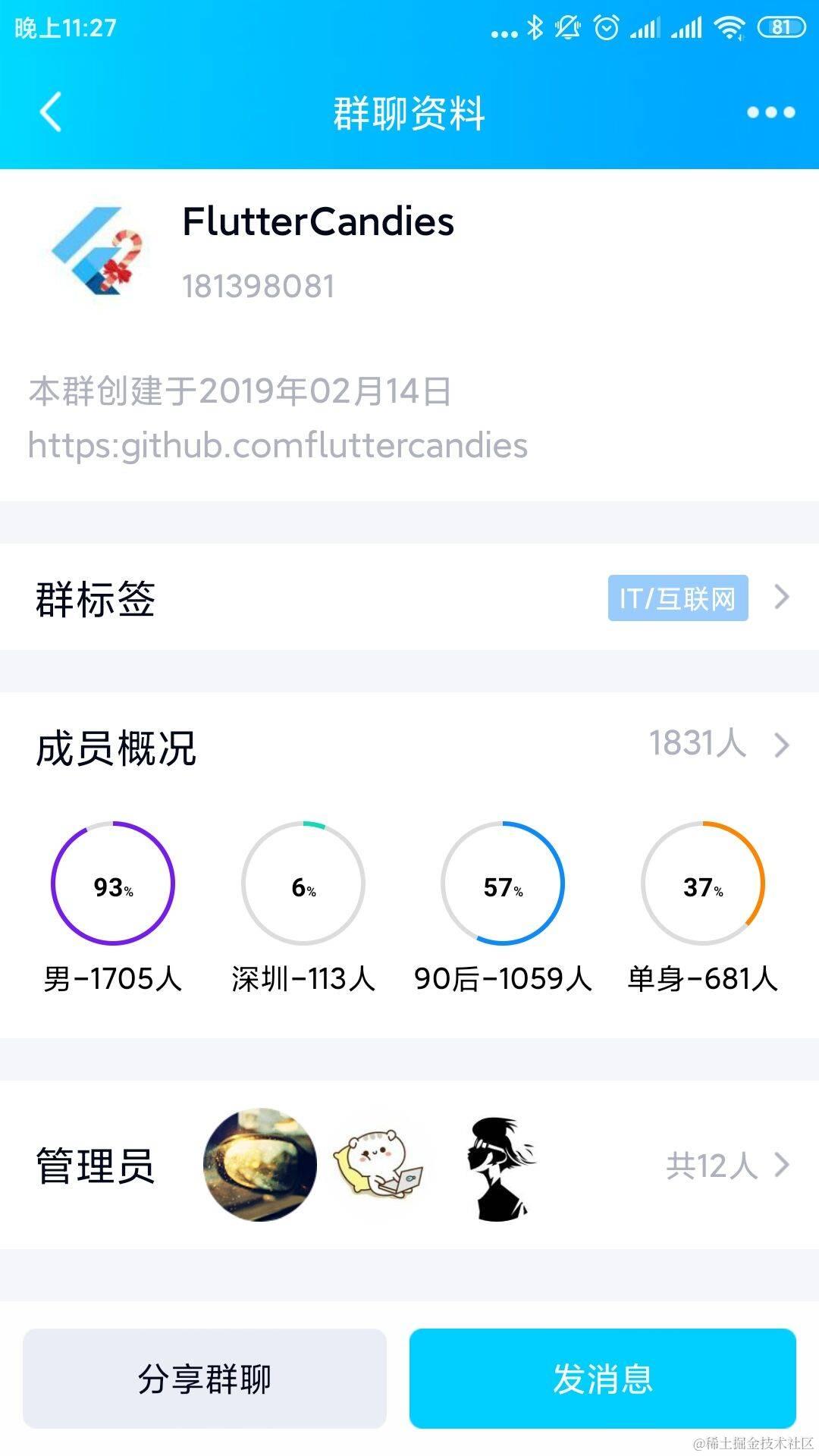Go back from the 群聊资料 page
This screenshot has width=819, height=1456.
click(x=50, y=112)
